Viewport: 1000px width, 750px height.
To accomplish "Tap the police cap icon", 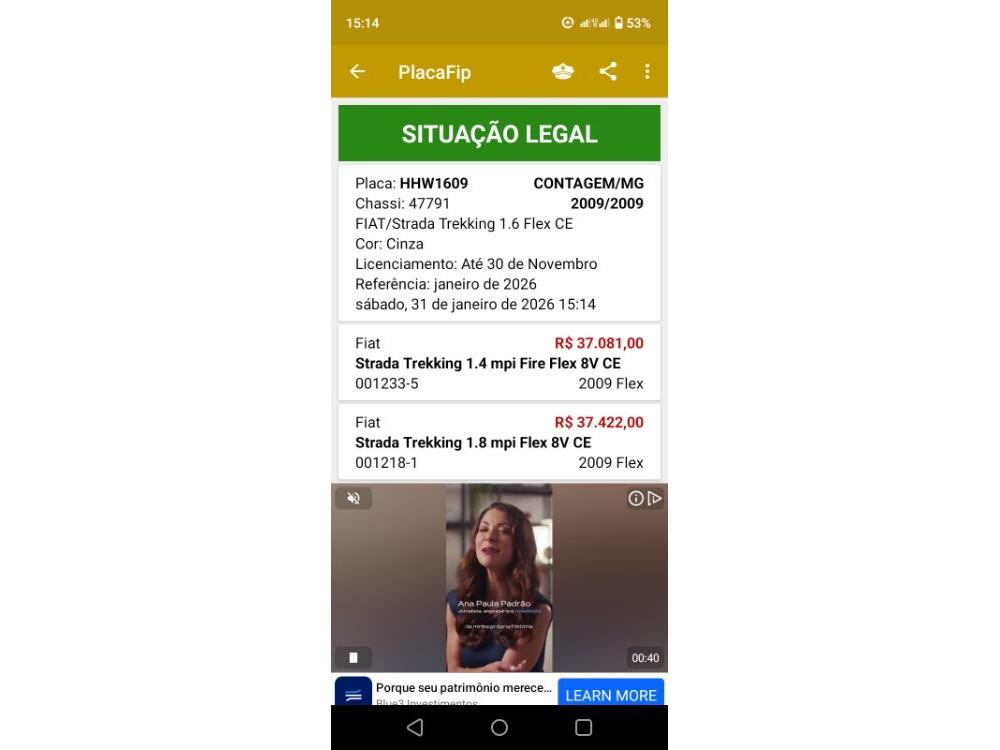I will (563, 71).
